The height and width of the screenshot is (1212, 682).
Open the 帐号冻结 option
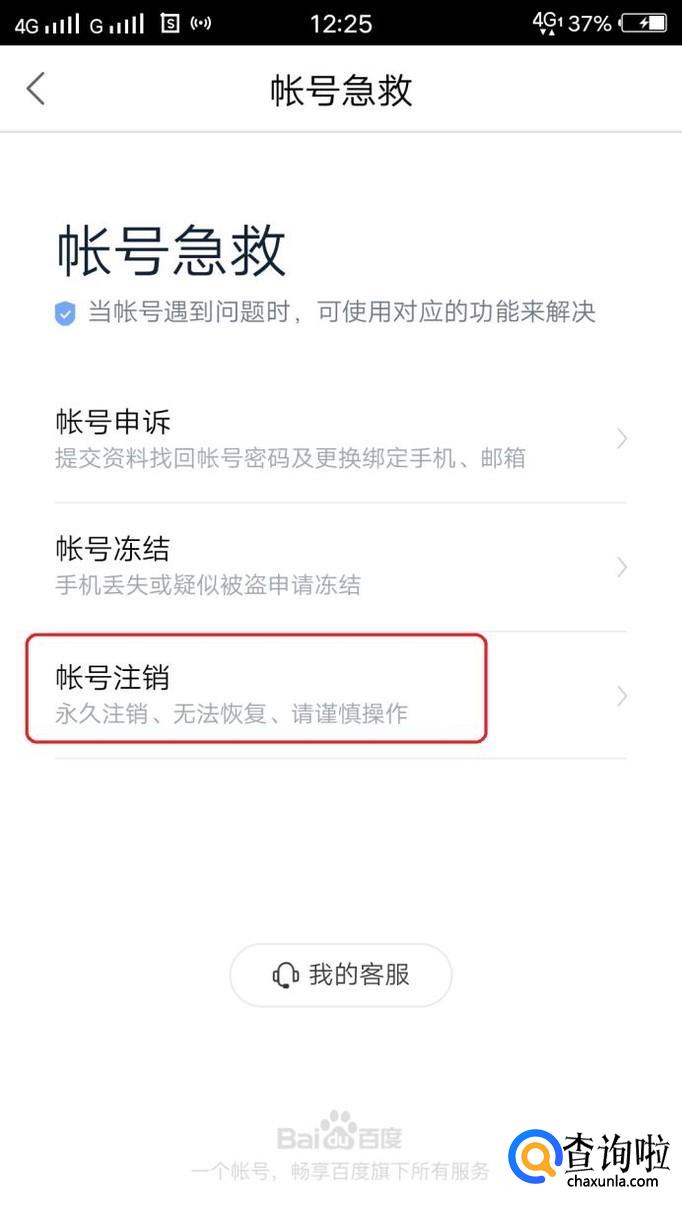341,567
